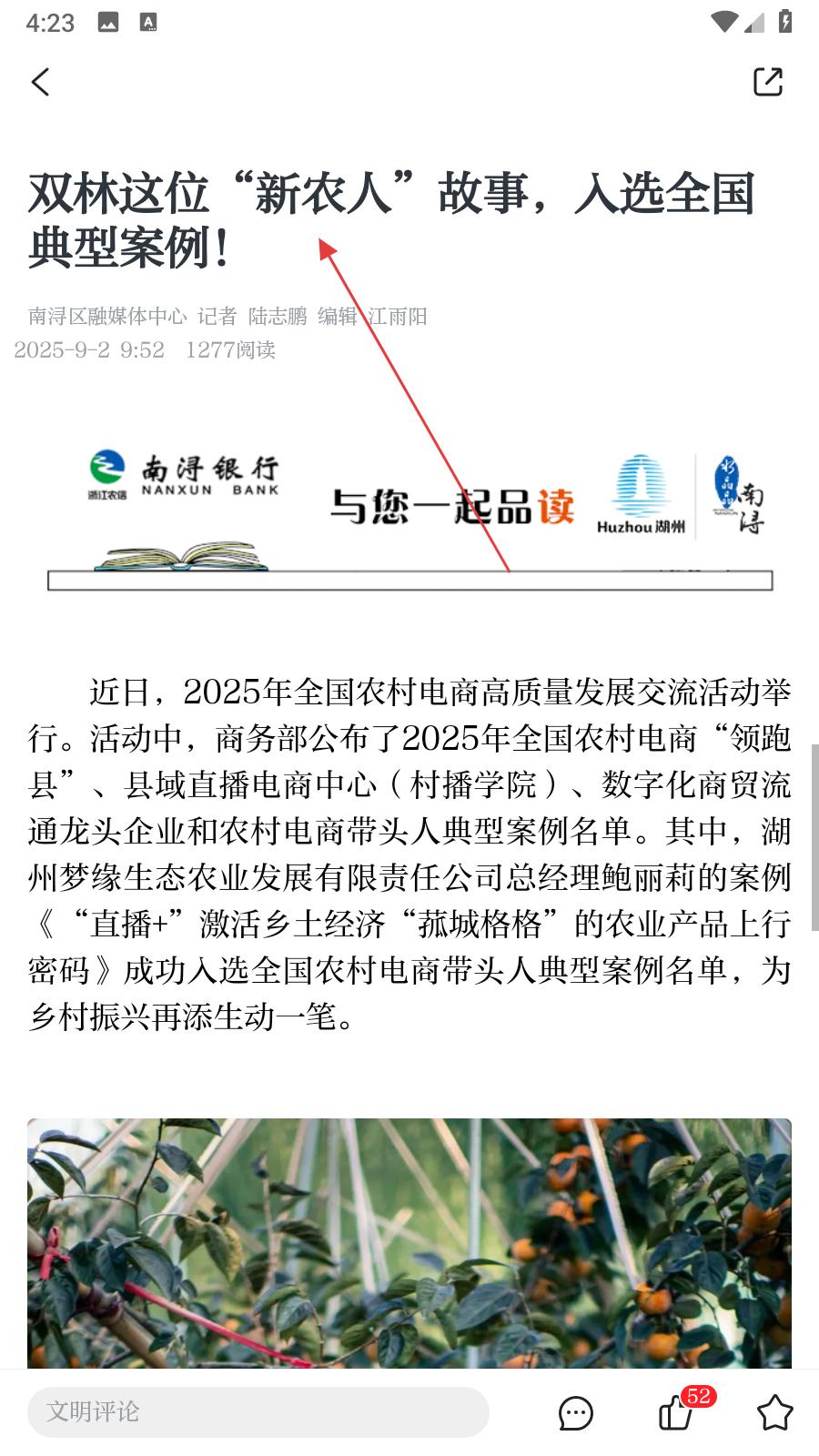View the article's comments
This screenshot has width=819, height=1456.
(x=575, y=1412)
